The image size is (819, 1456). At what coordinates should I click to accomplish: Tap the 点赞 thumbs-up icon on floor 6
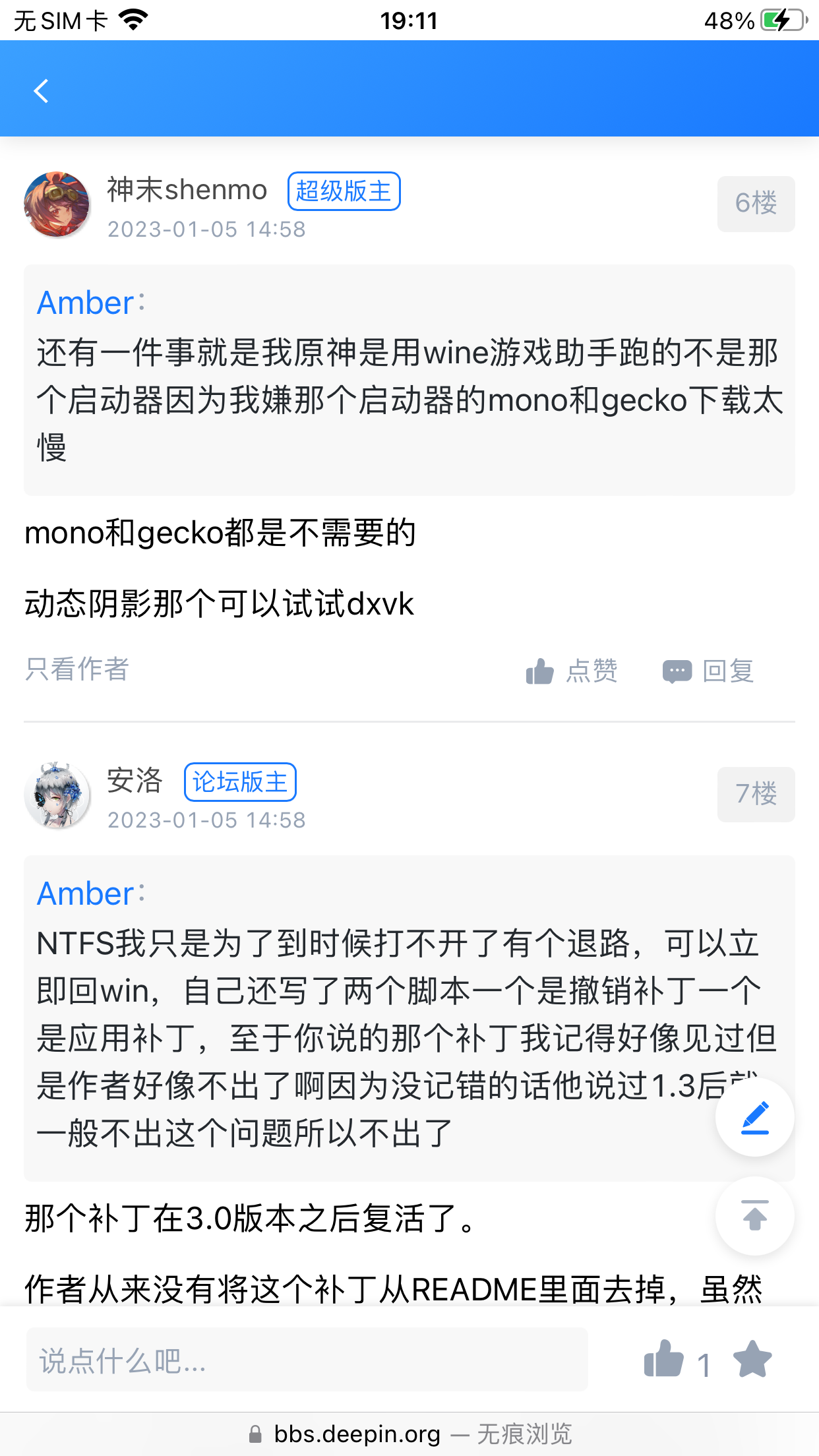[x=538, y=671]
